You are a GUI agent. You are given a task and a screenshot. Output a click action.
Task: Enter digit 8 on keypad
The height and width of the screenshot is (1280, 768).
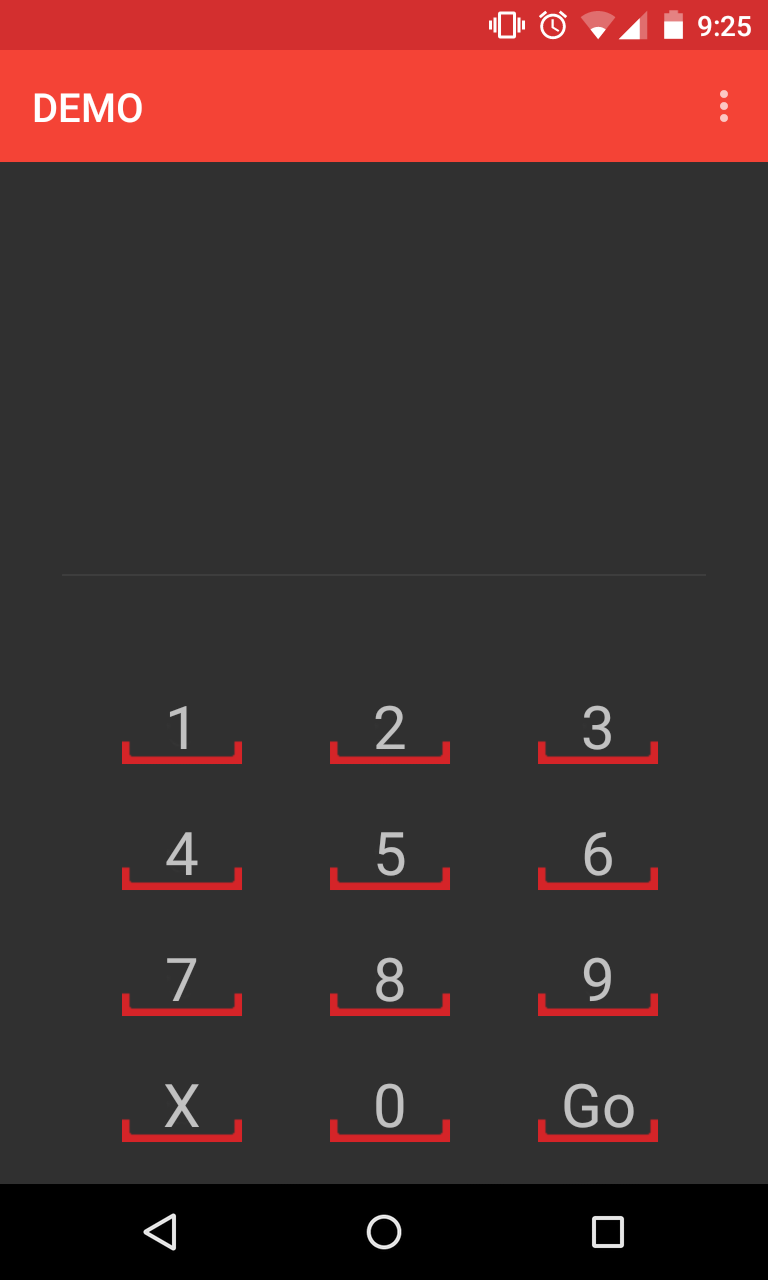pyautogui.click(x=389, y=983)
